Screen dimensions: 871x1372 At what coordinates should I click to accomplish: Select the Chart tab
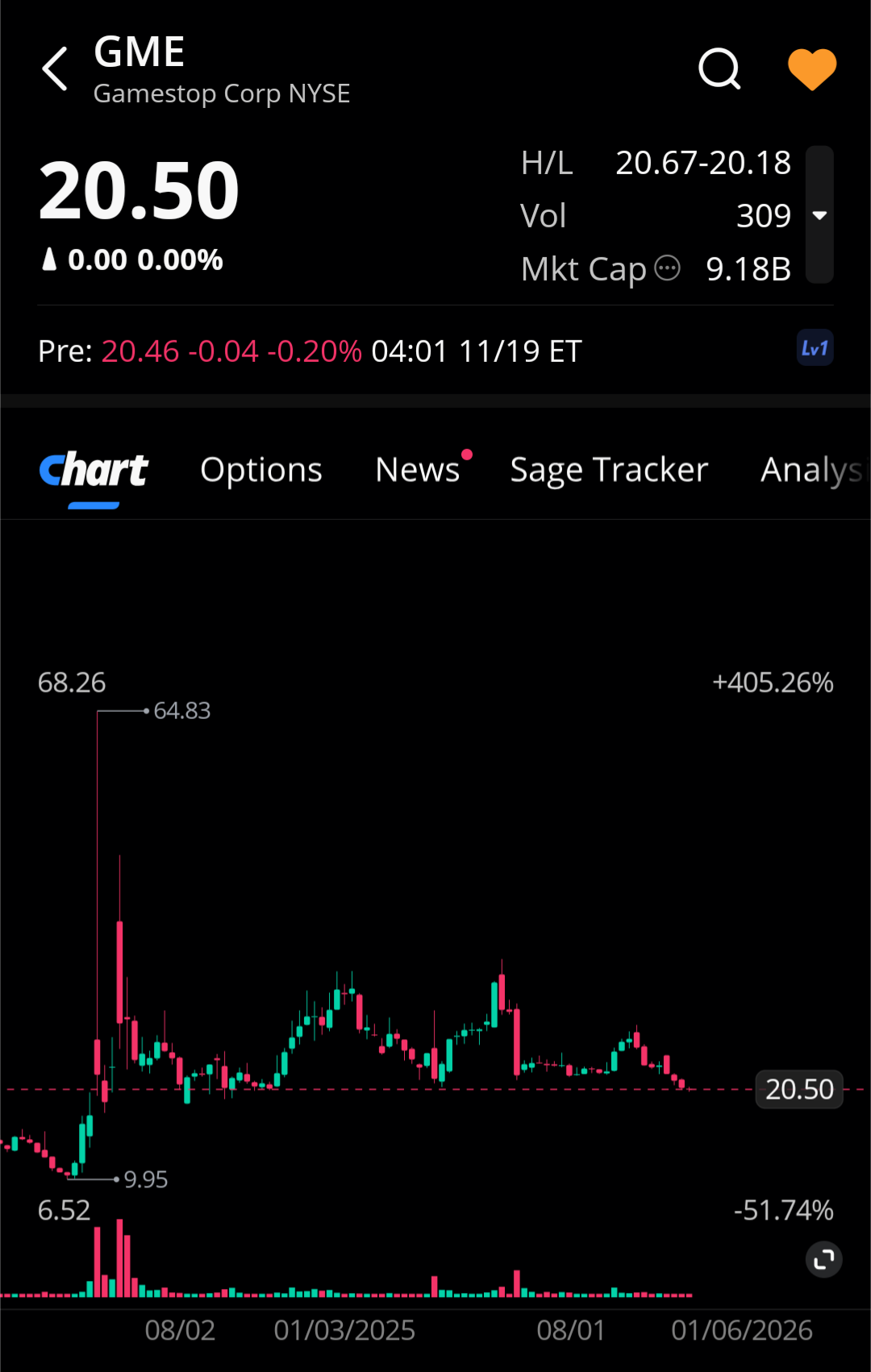pos(94,470)
